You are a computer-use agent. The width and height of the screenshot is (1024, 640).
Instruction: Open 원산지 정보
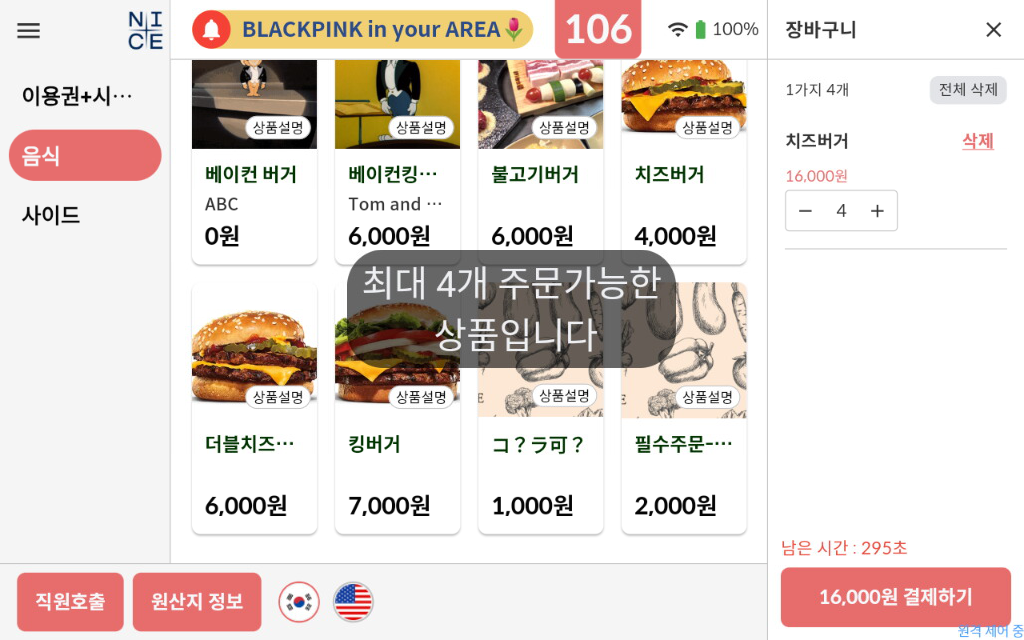click(x=197, y=602)
